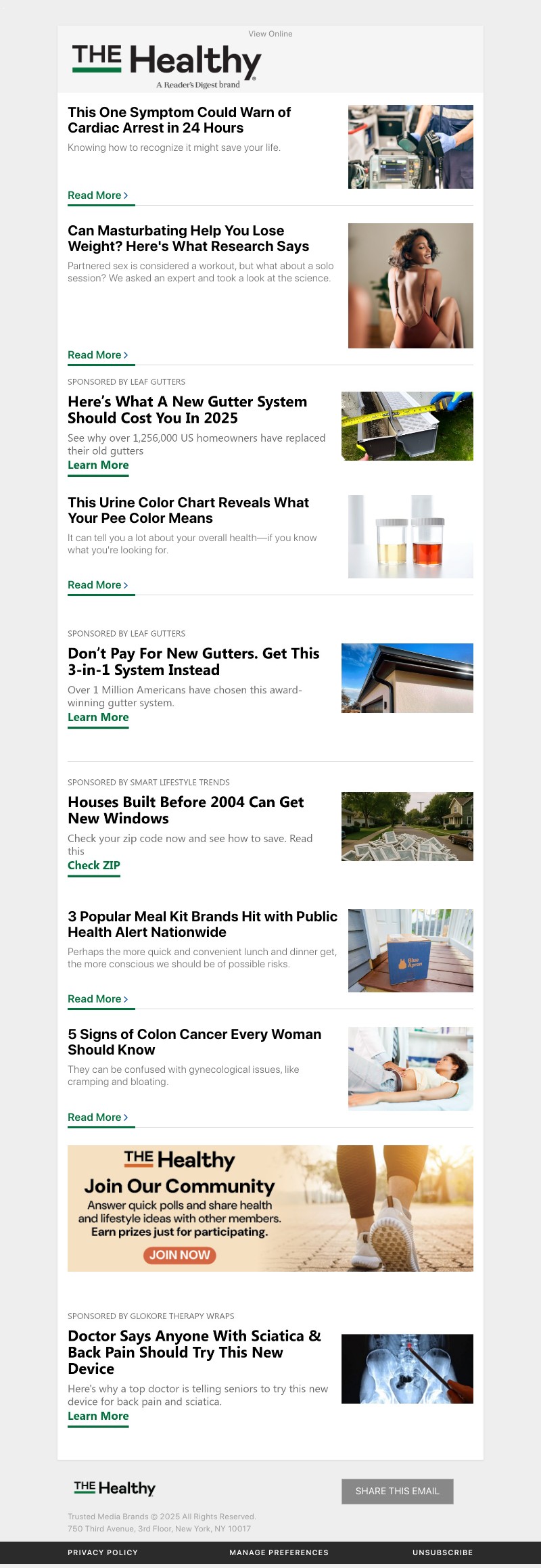
Task: Unsubscribe from this newsletter
Action: (442, 1552)
